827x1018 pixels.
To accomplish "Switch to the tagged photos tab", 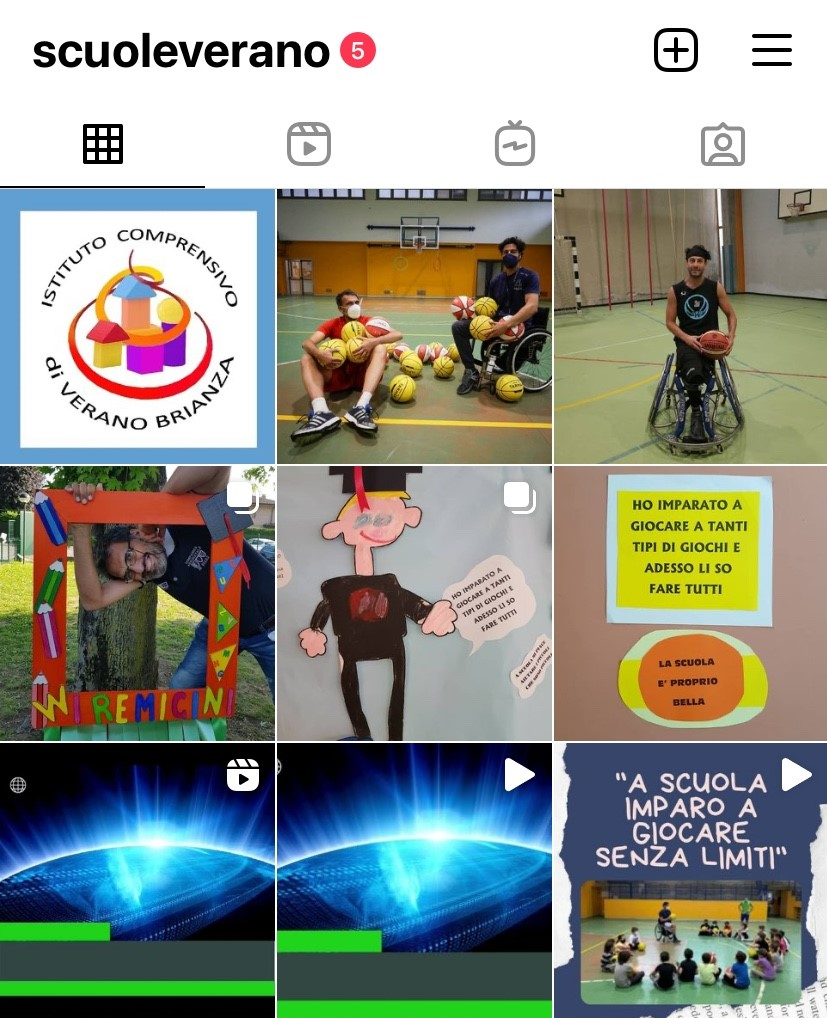I will click(x=723, y=144).
